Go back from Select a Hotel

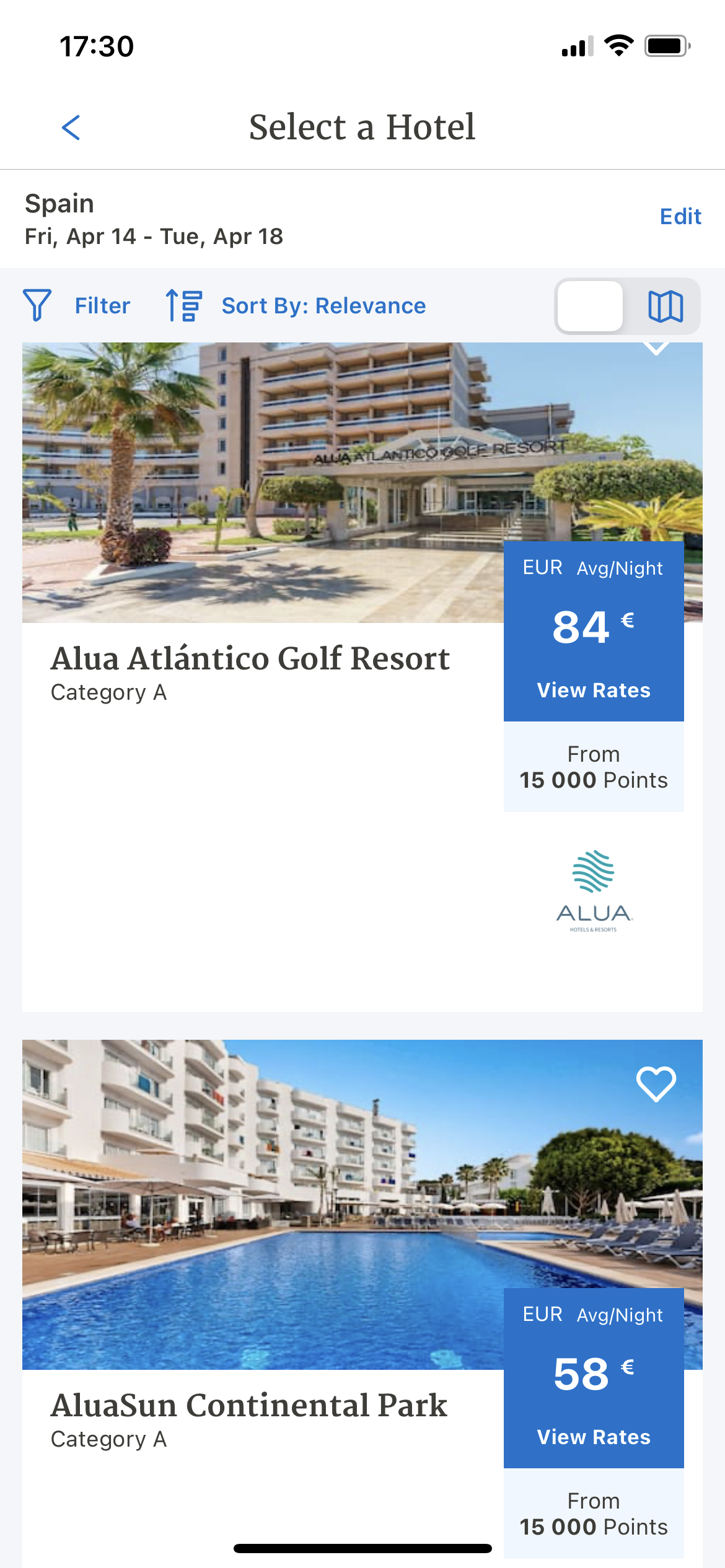(x=71, y=128)
